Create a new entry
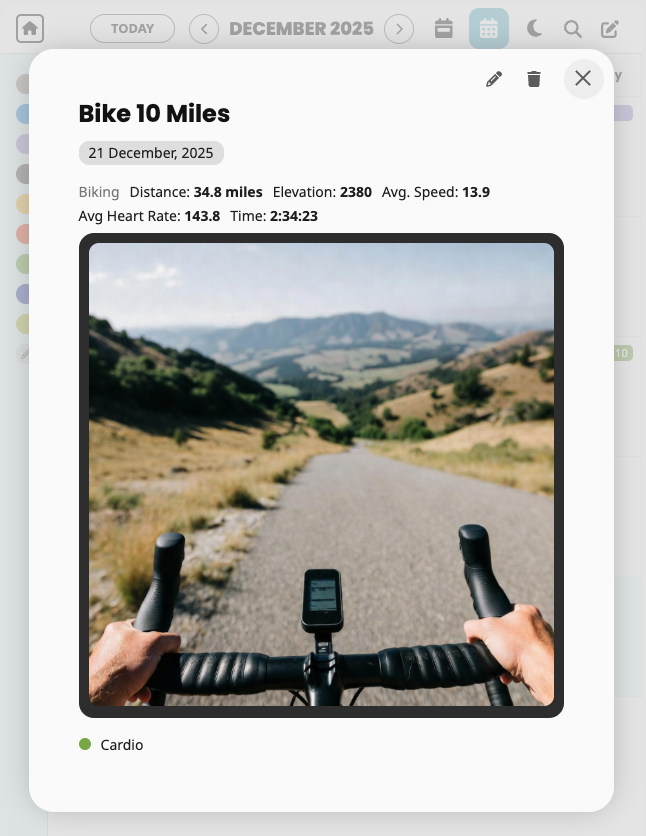Image resolution: width=646 pixels, height=836 pixels. tap(609, 29)
